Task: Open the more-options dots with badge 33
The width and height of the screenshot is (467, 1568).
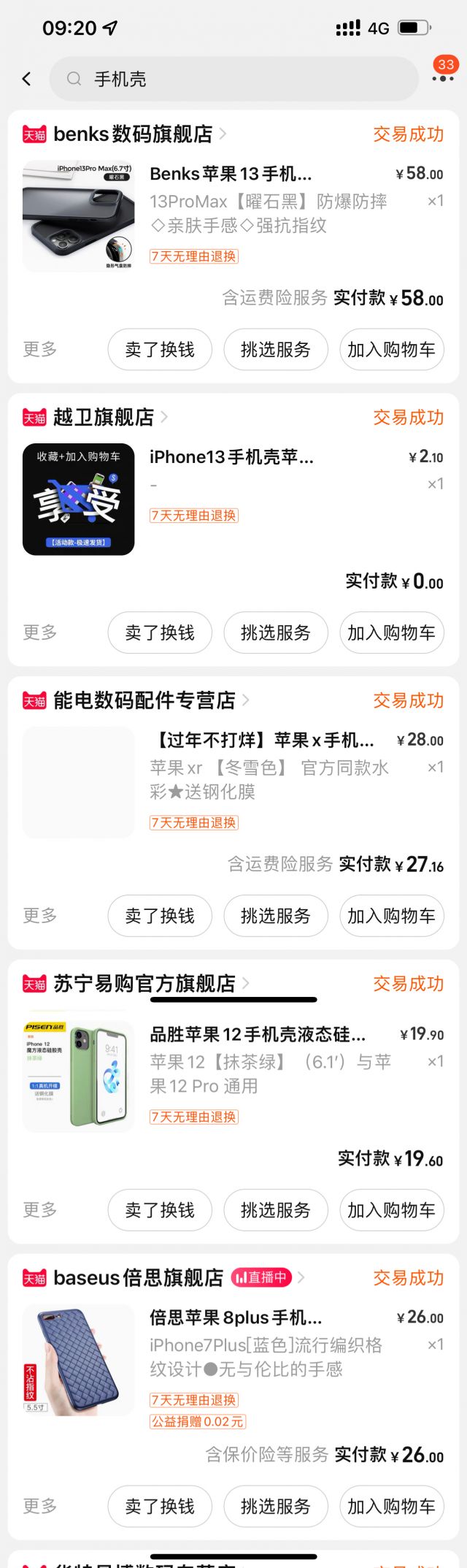Action: pos(442,77)
